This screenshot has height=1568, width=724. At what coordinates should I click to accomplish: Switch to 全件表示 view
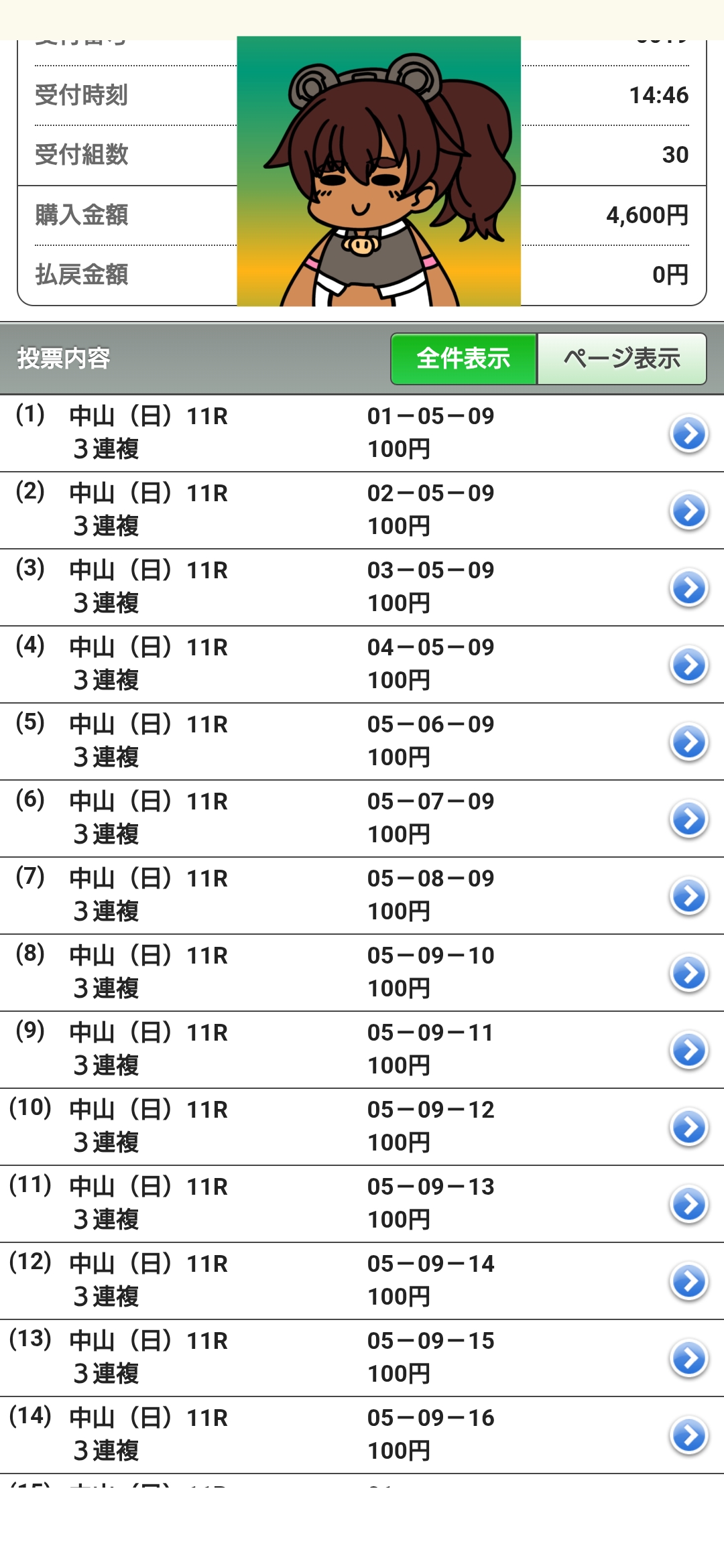(463, 358)
